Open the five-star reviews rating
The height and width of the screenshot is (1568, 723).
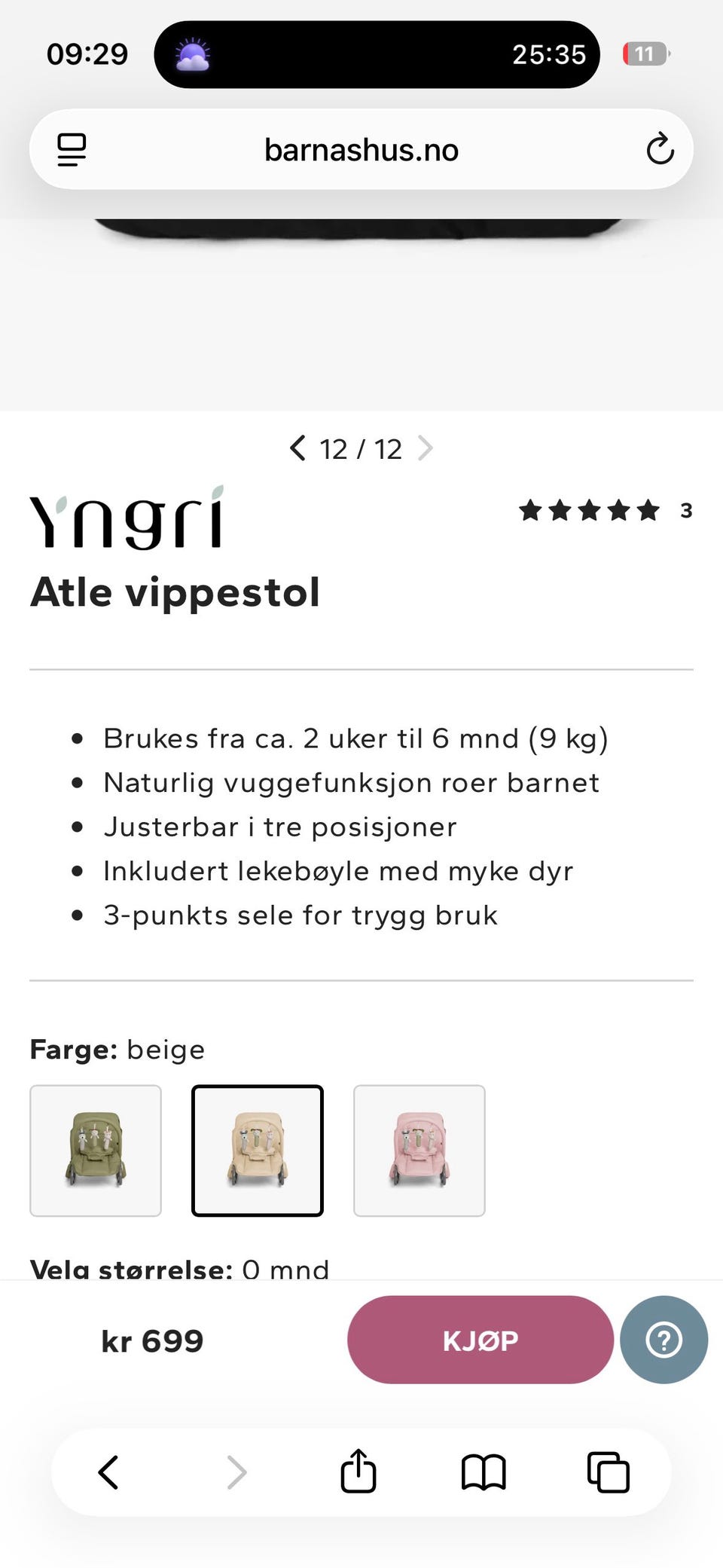pos(606,510)
